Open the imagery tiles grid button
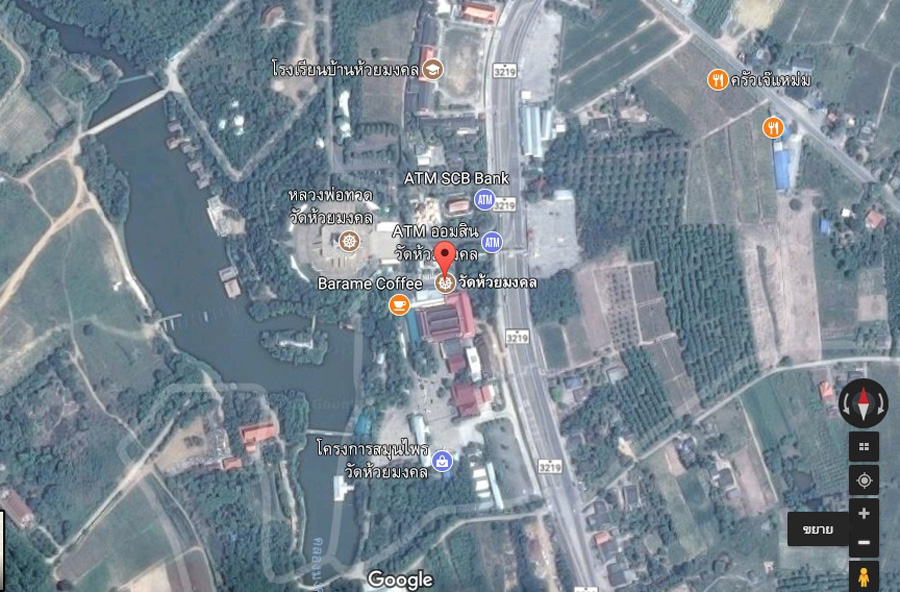The width and height of the screenshot is (900, 592). coord(864,446)
